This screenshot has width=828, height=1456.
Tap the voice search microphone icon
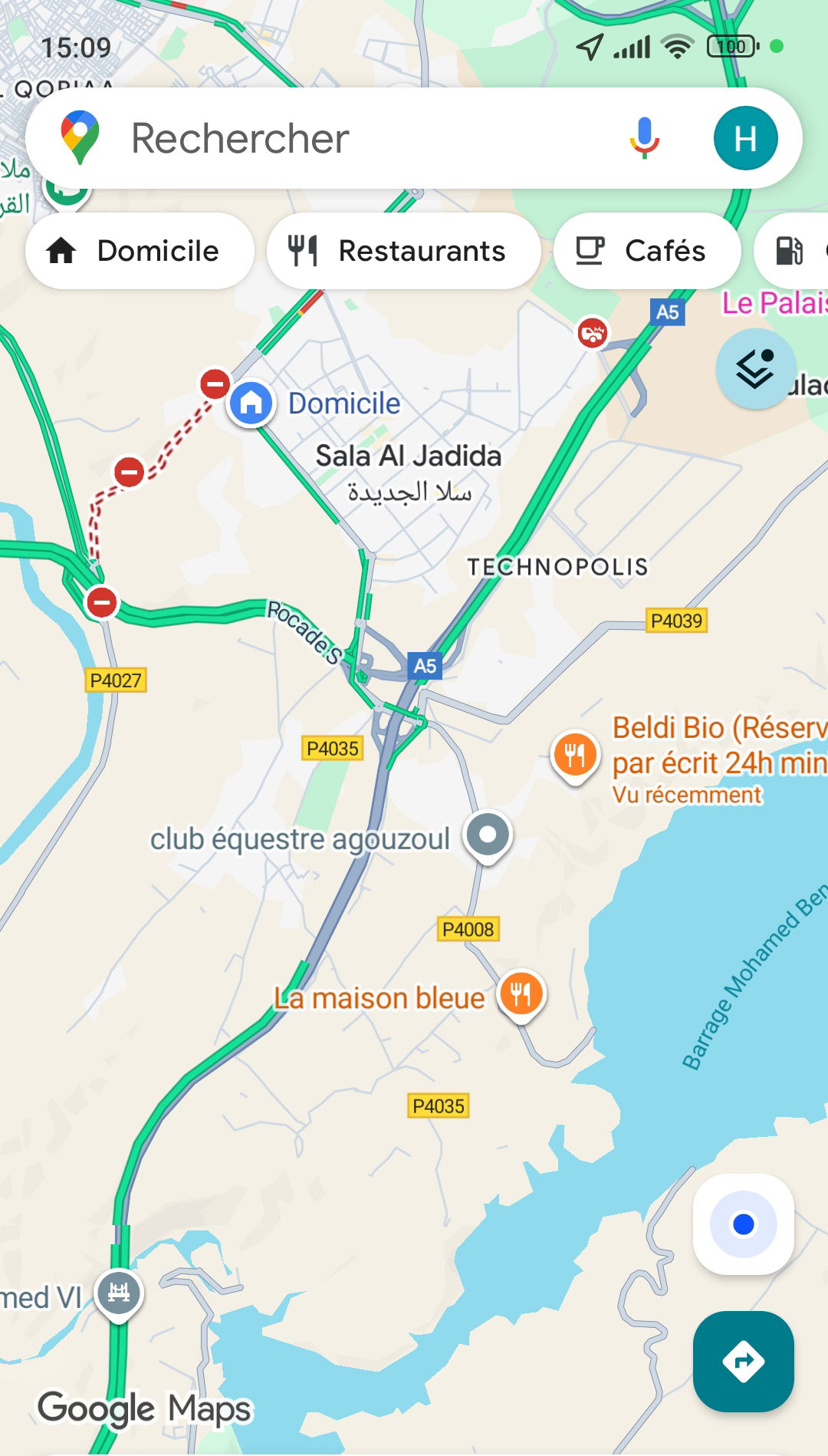tap(645, 138)
